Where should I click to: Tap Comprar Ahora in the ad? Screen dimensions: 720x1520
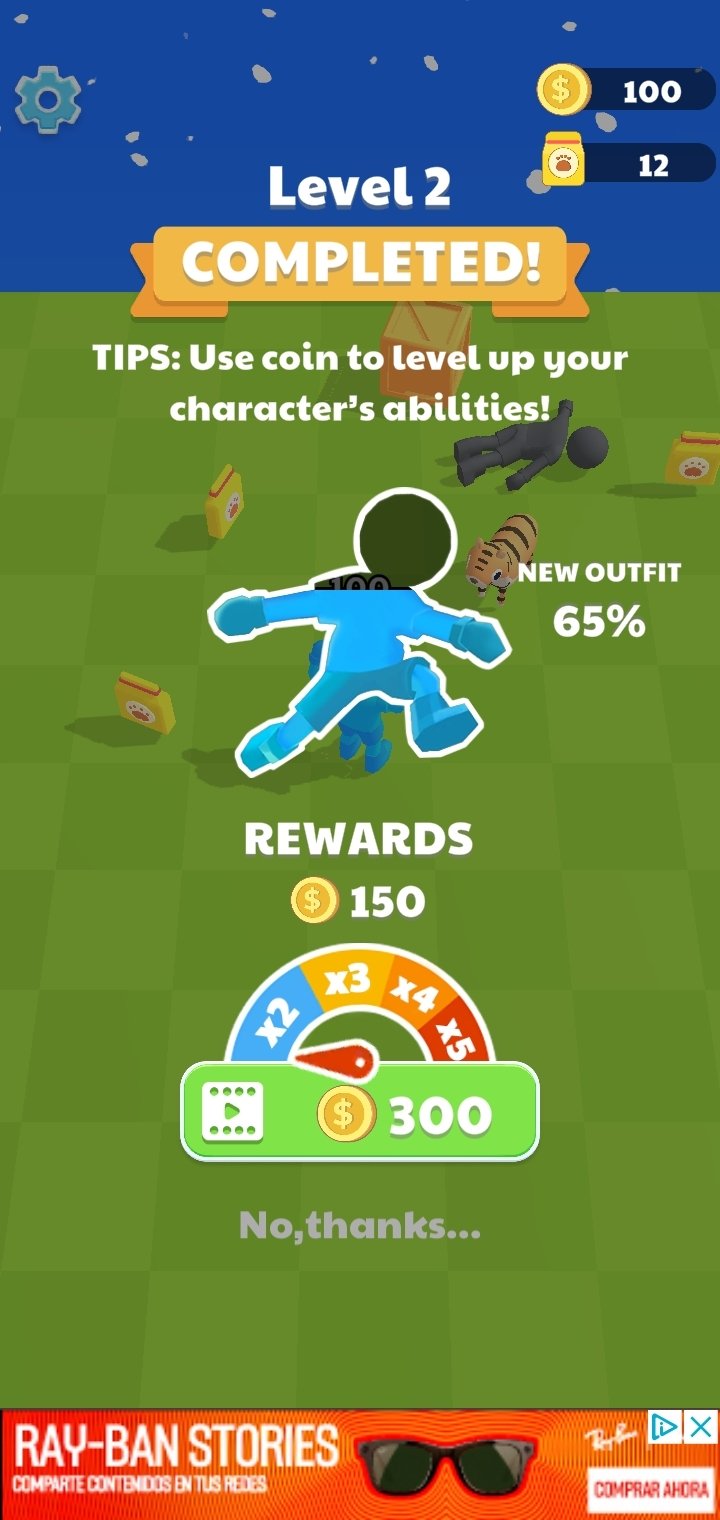click(651, 1489)
